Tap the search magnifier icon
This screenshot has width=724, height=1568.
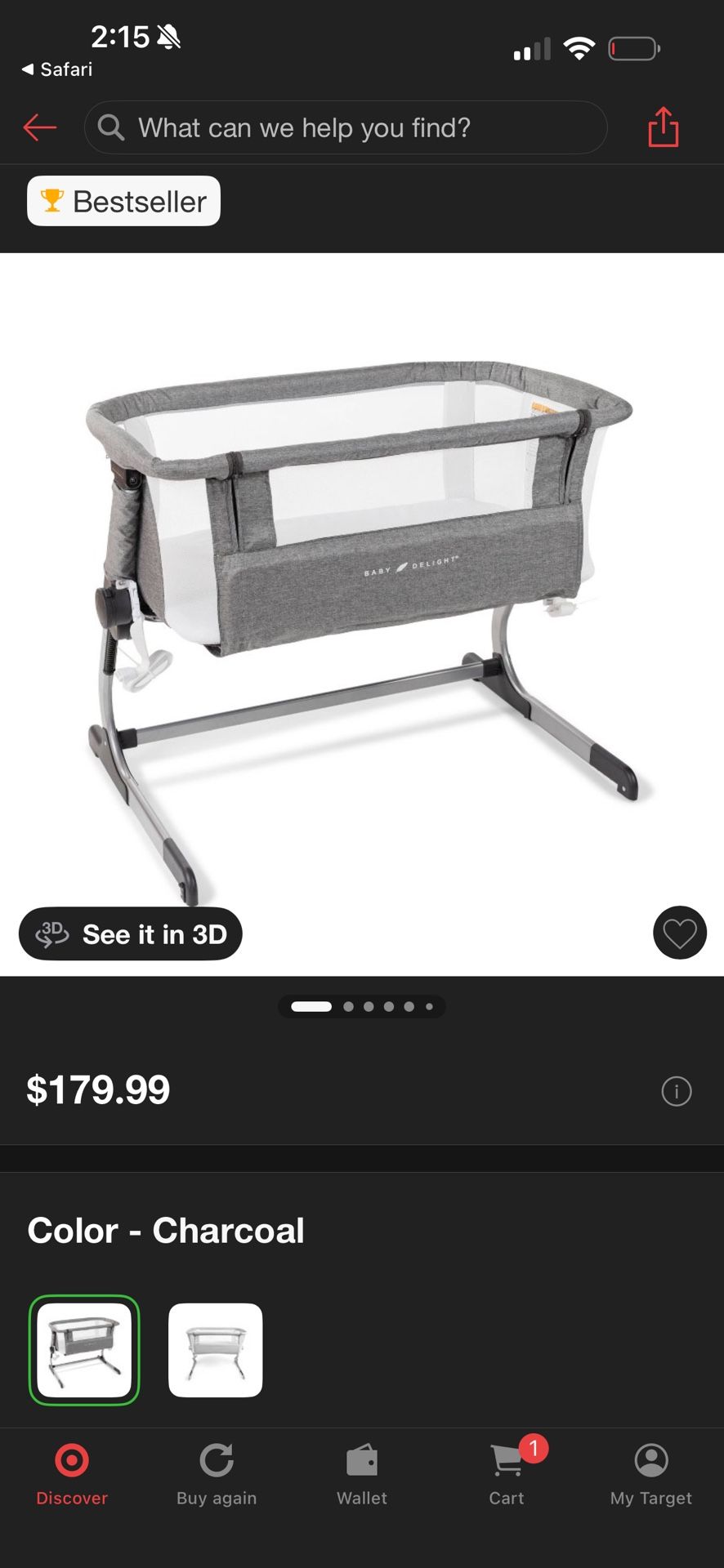click(x=111, y=127)
